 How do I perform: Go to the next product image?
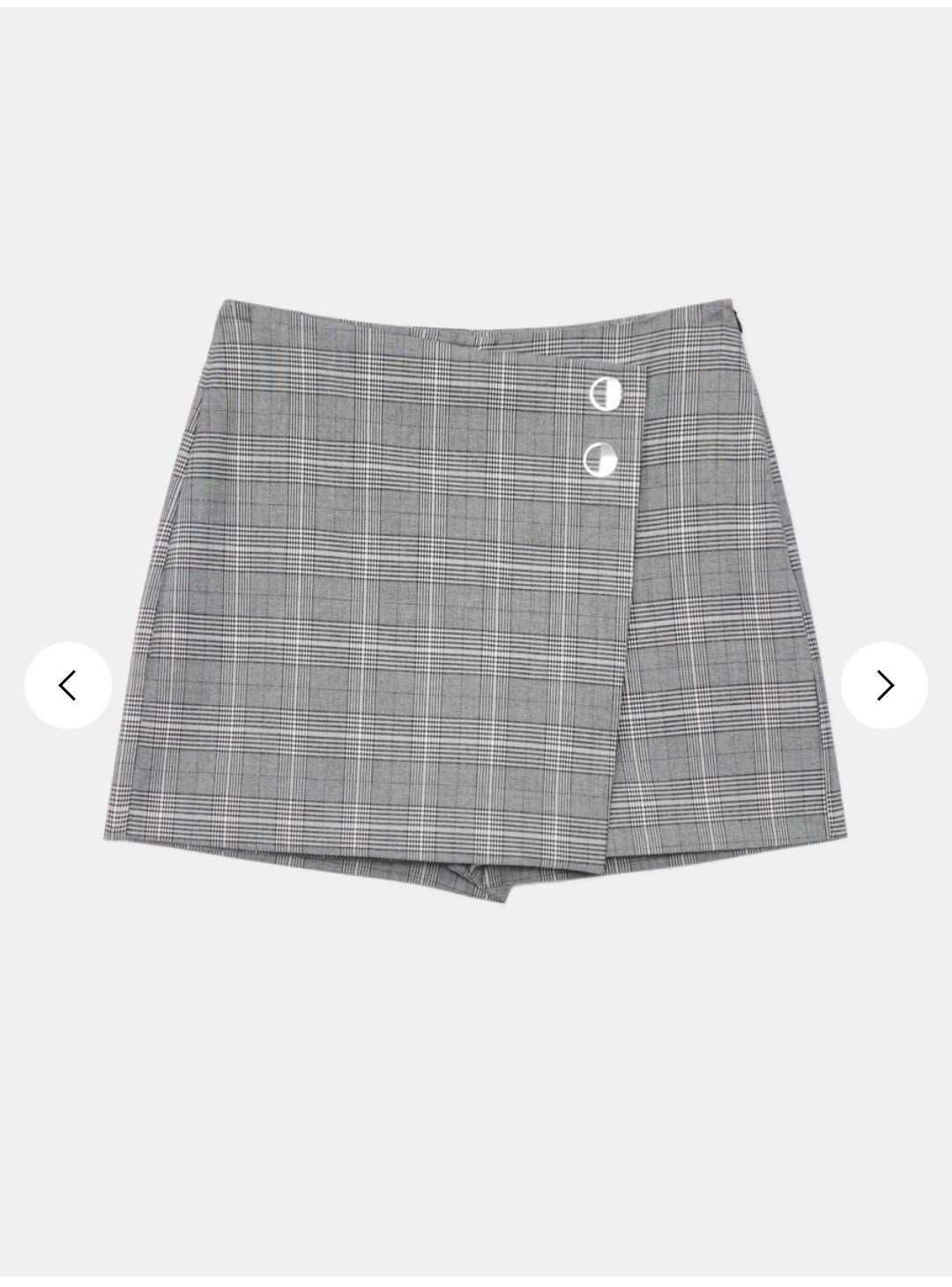[884, 685]
